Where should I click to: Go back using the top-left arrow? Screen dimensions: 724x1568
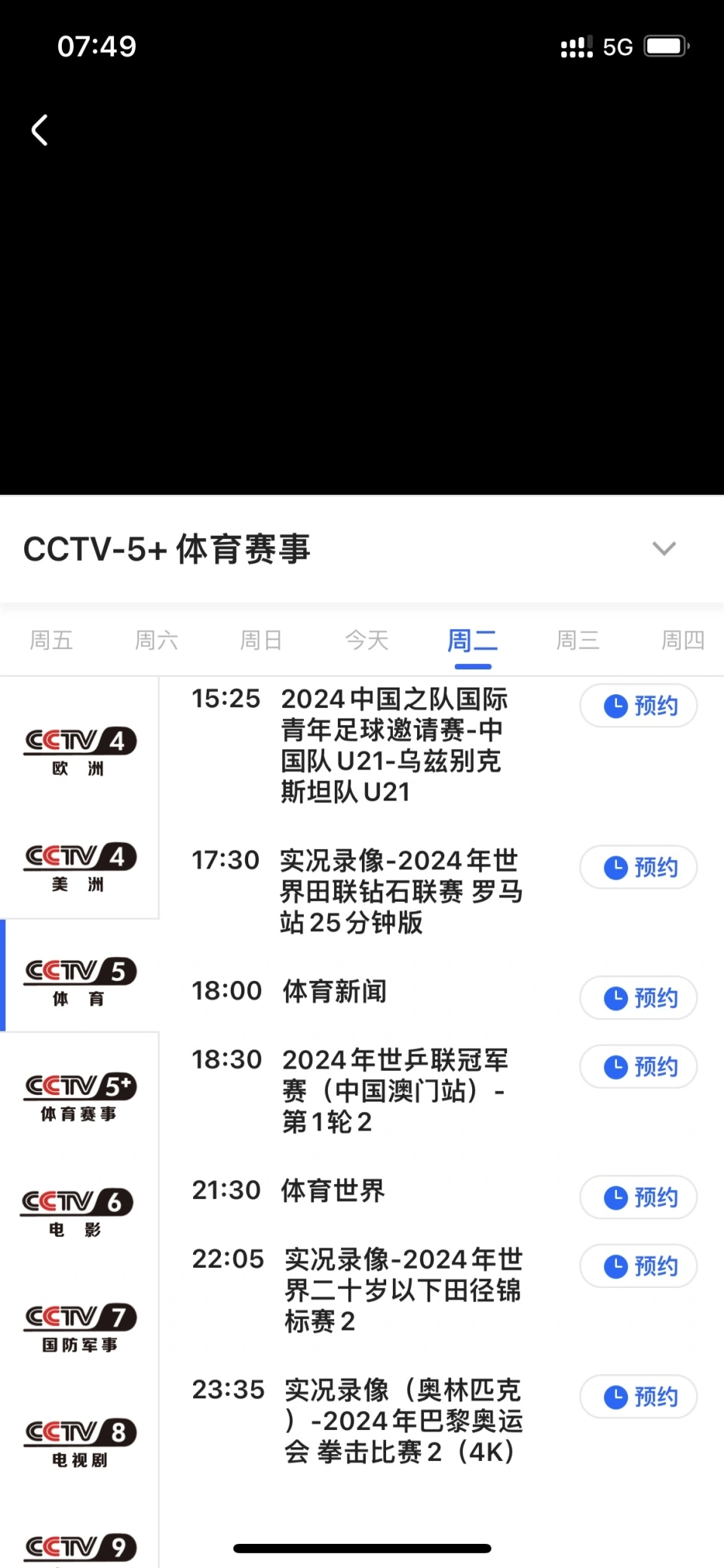tap(40, 130)
